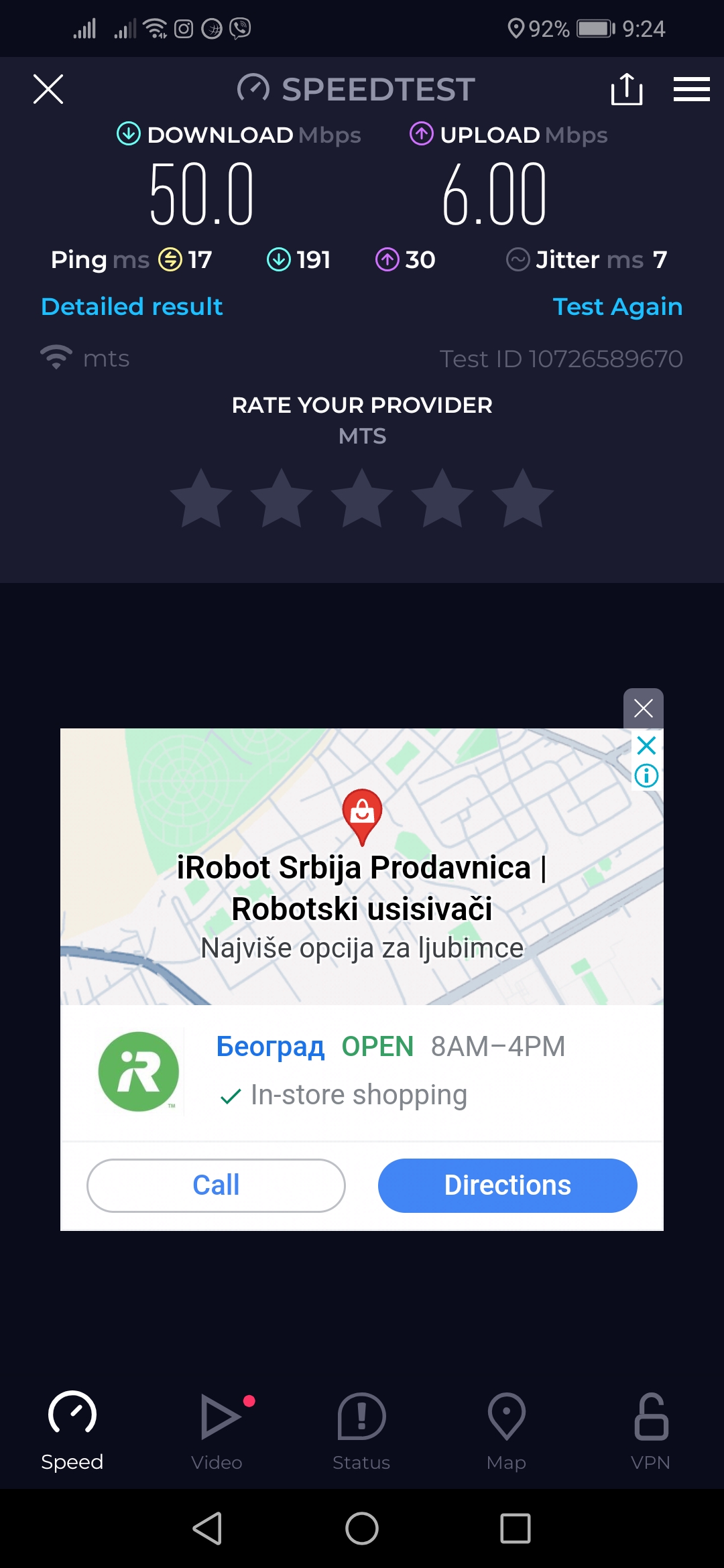
Task: Go to the home screen
Action: point(362,1528)
